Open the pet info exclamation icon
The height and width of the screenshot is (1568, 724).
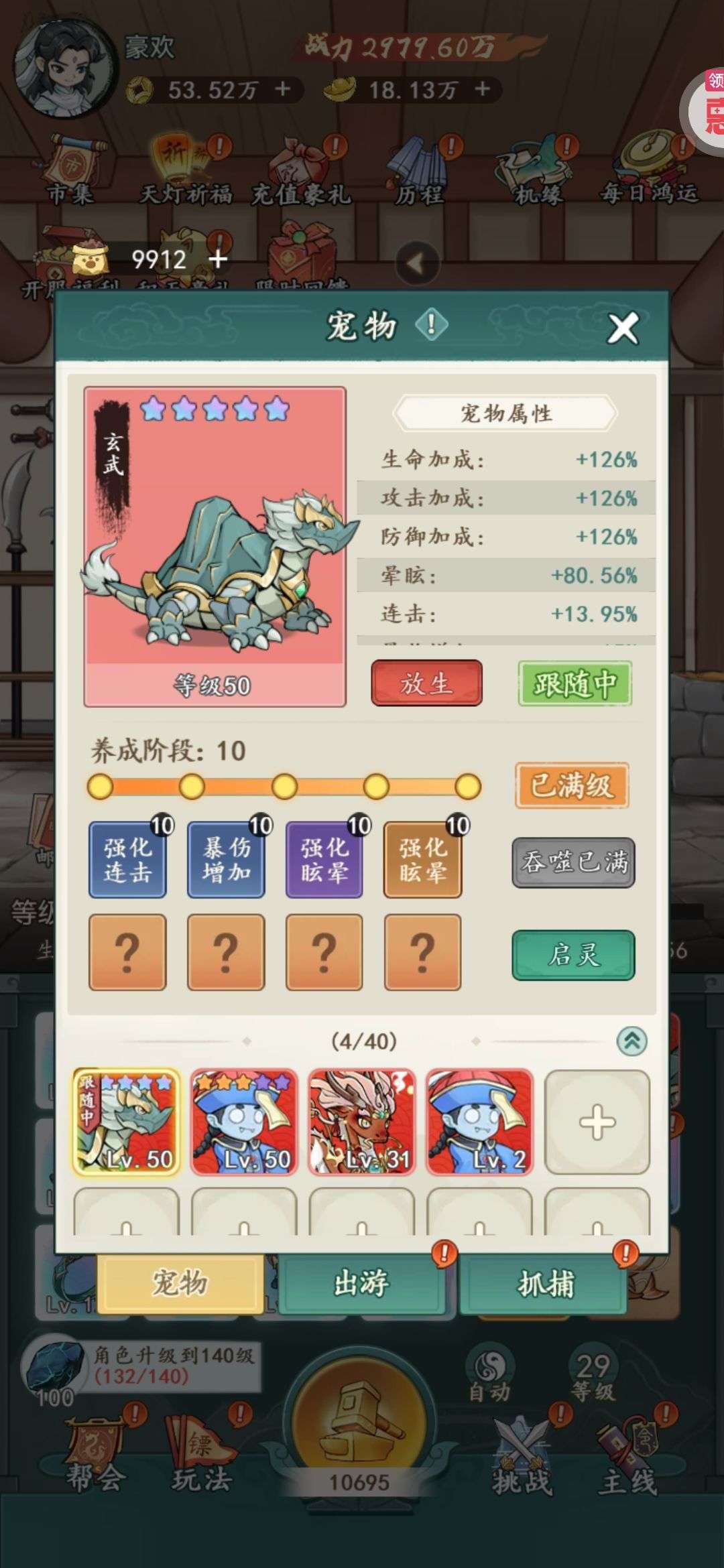pyautogui.click(x=431, y=325)
